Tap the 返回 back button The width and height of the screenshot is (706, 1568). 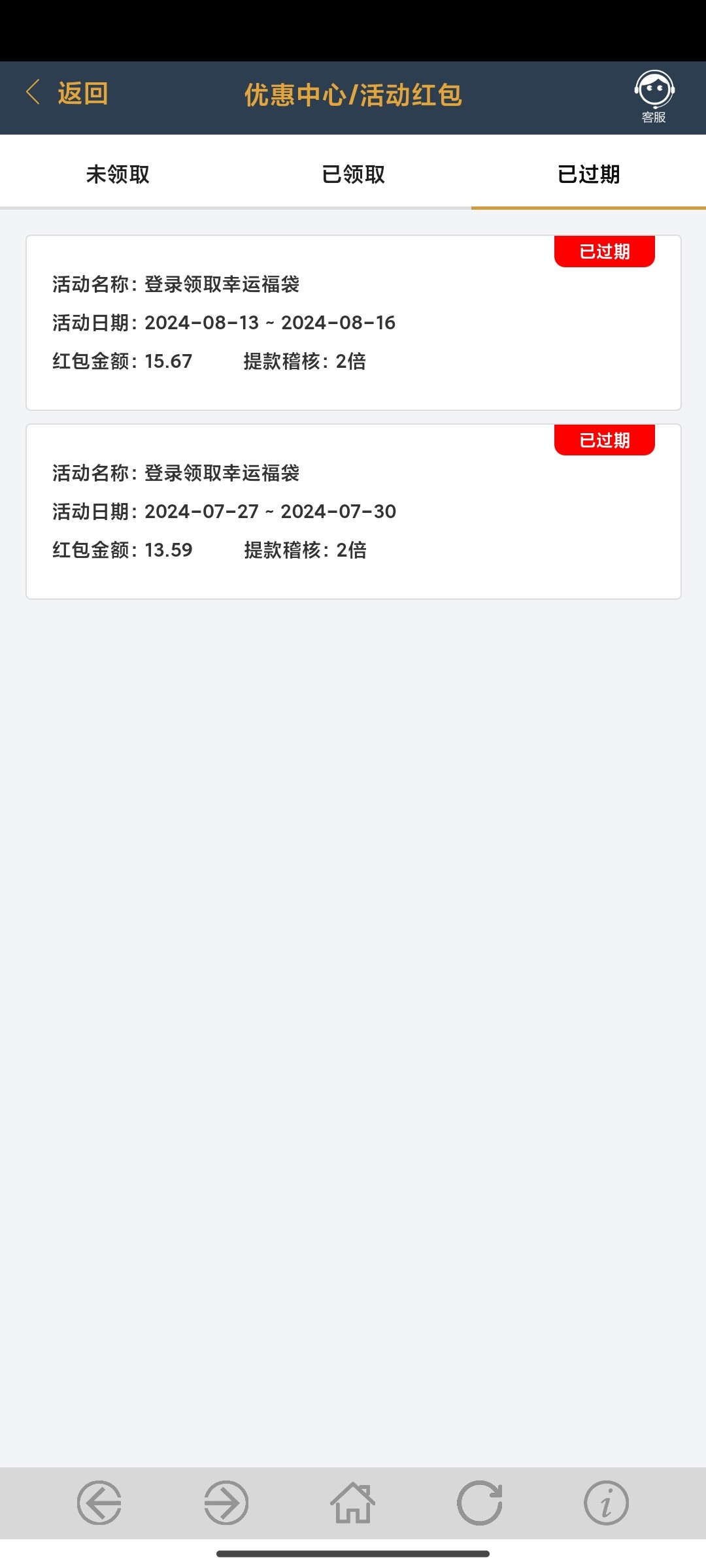(x=68, y=93)
